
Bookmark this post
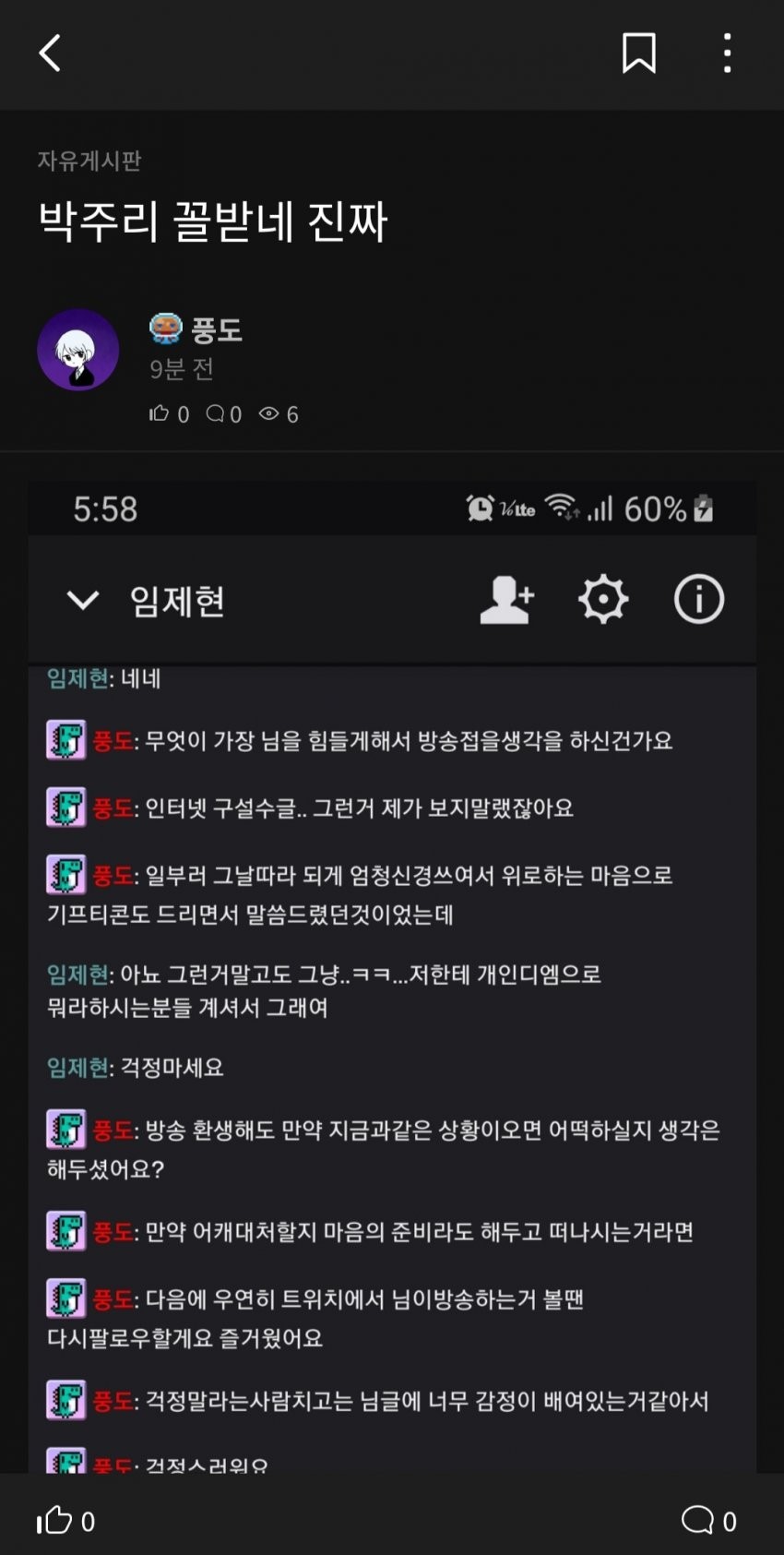pyautogui.click(x=638, y=54)
